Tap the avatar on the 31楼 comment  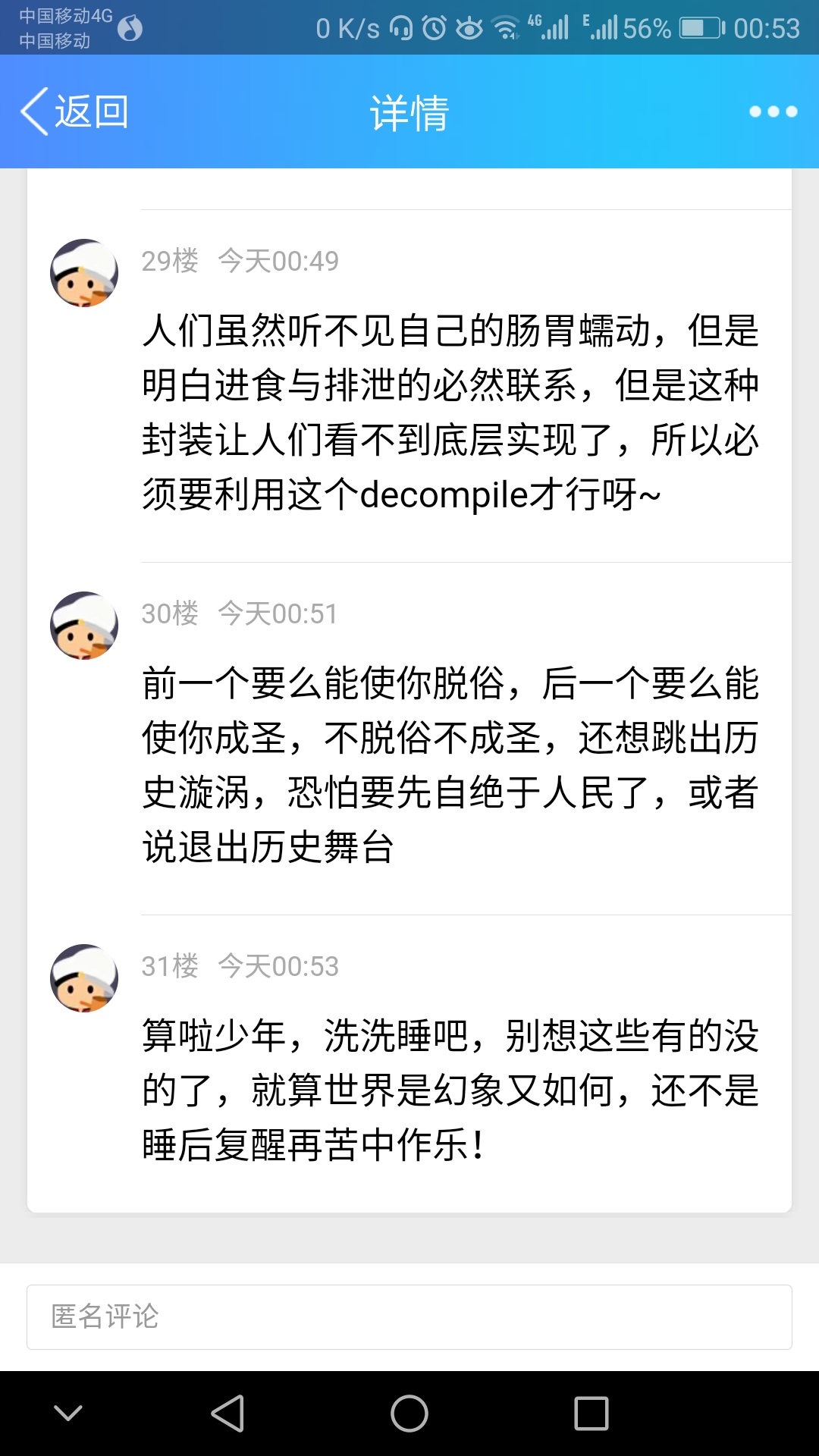coord(84,978)
